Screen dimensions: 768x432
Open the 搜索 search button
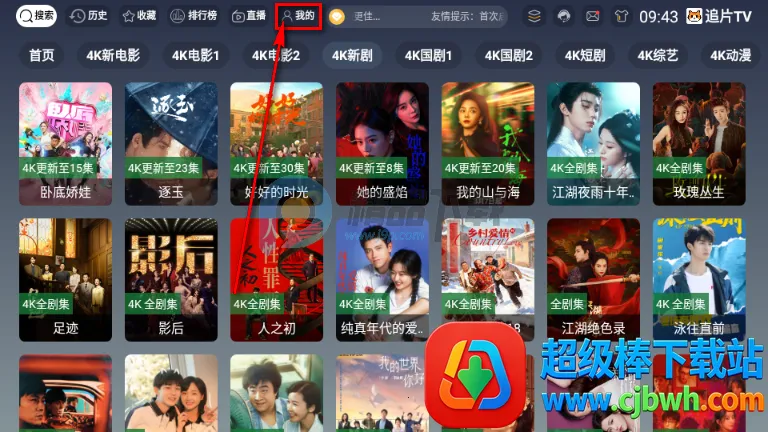[x=36, y=16]
